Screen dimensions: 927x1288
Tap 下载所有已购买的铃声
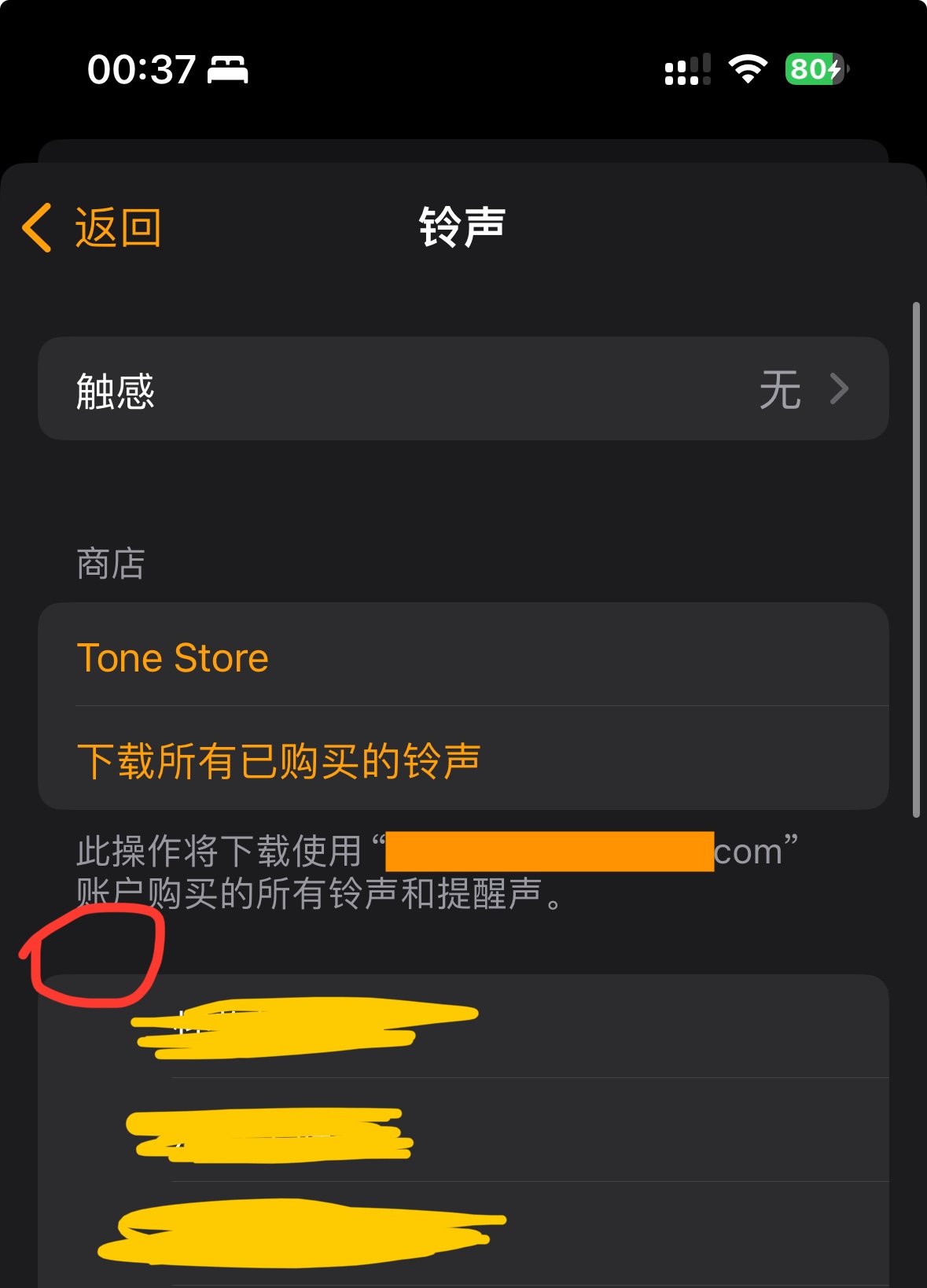point(278,760)
